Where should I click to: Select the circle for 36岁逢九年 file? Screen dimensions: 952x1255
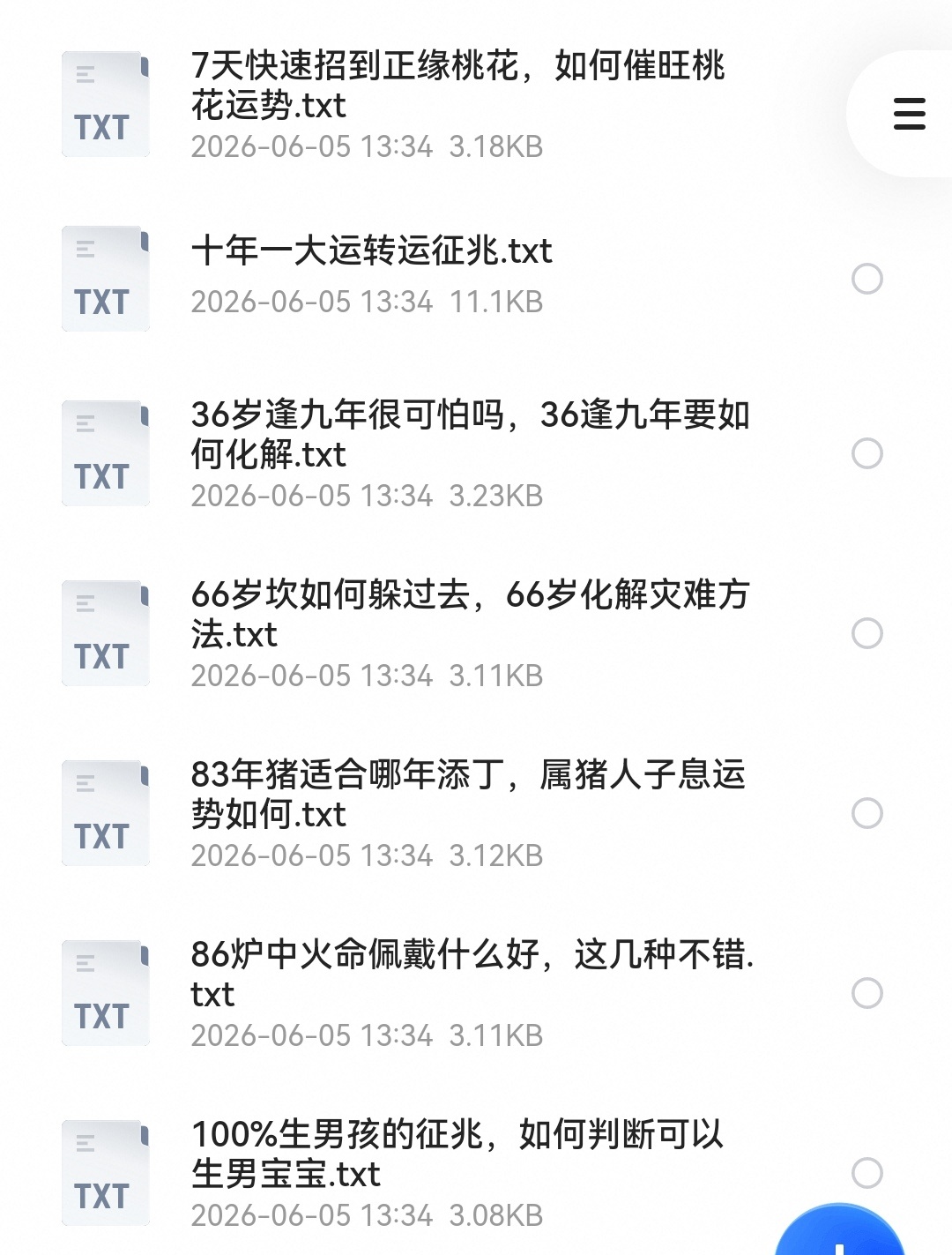click(867, 453)
